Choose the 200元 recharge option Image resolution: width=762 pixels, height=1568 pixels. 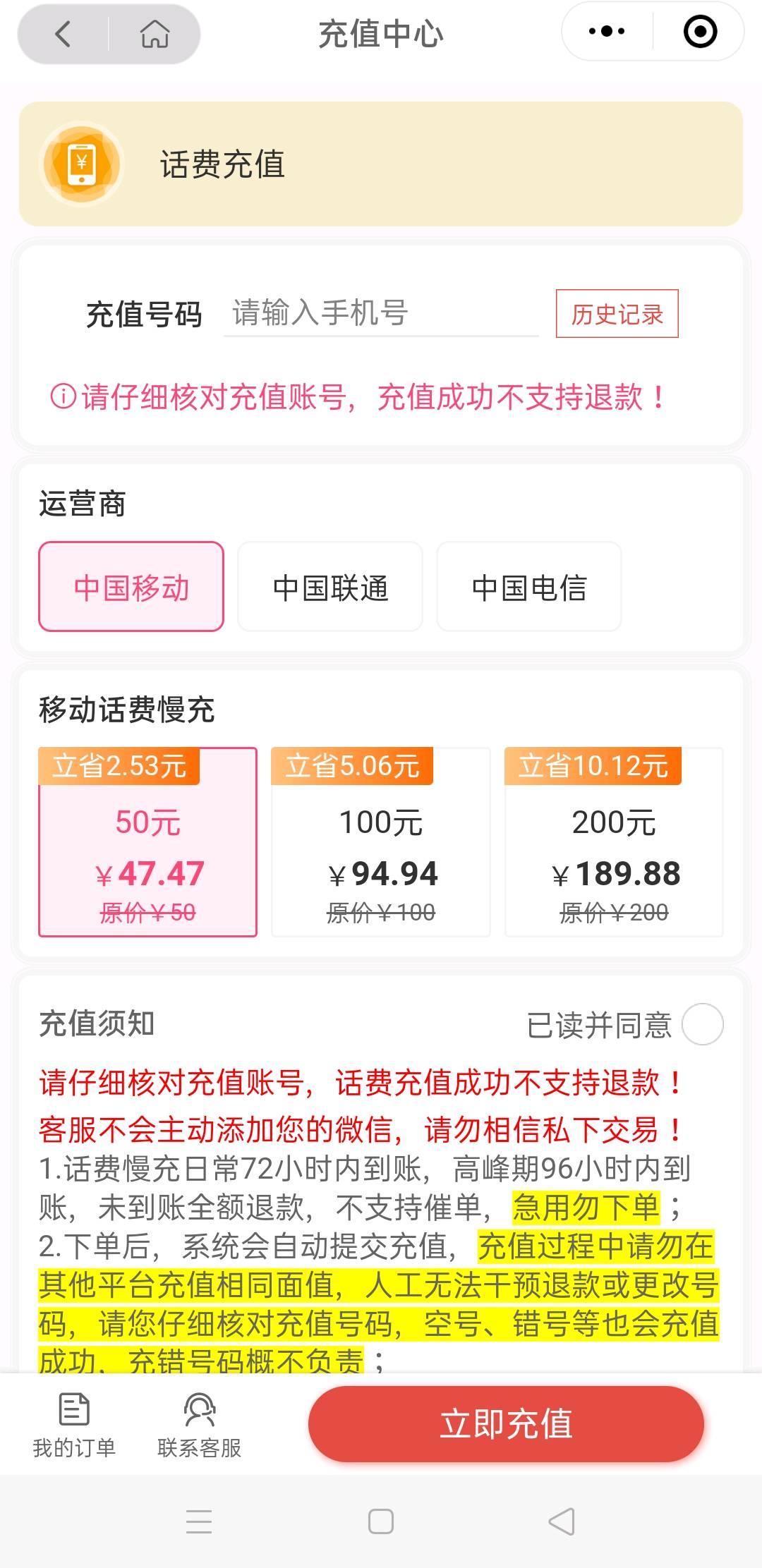614,842
